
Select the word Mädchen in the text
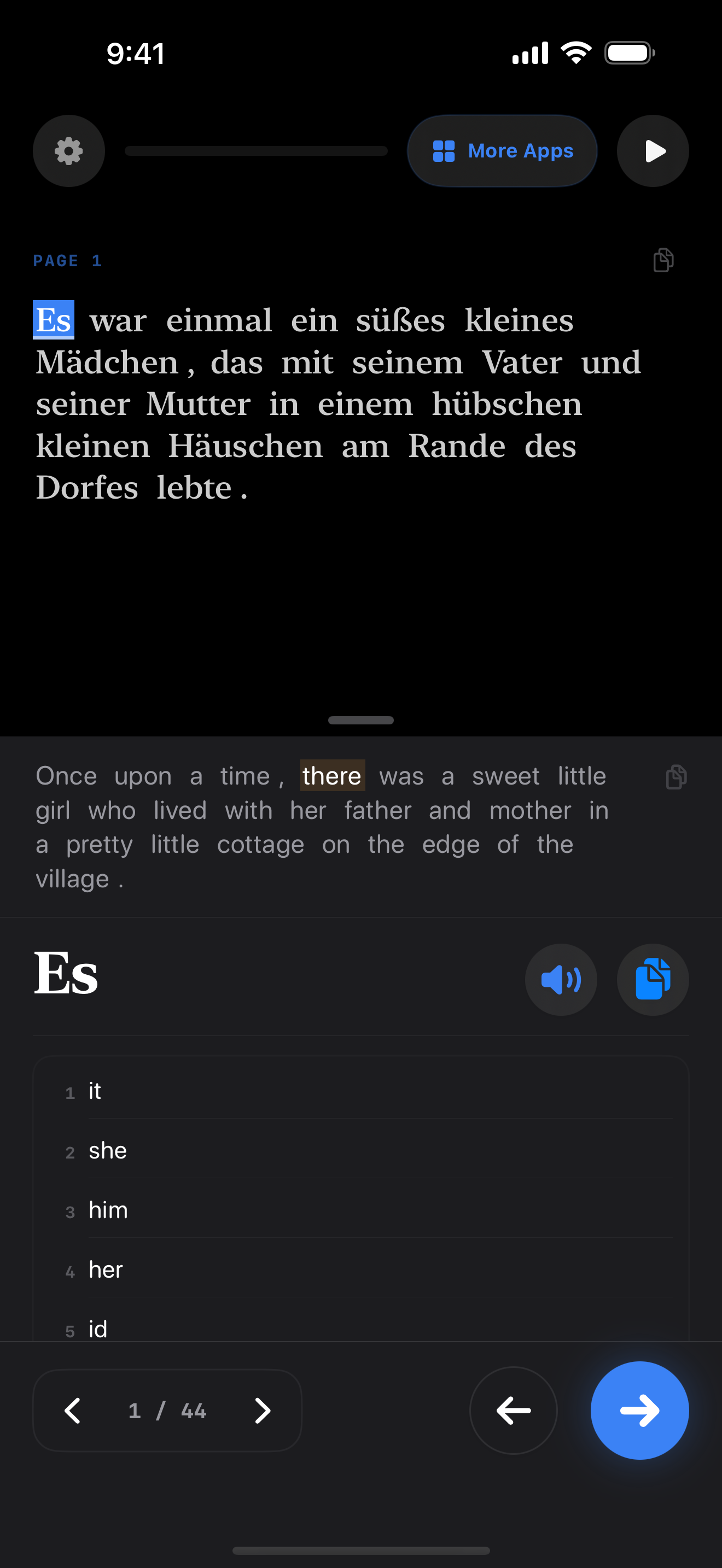pyautogui.click(x=107, y=363)
